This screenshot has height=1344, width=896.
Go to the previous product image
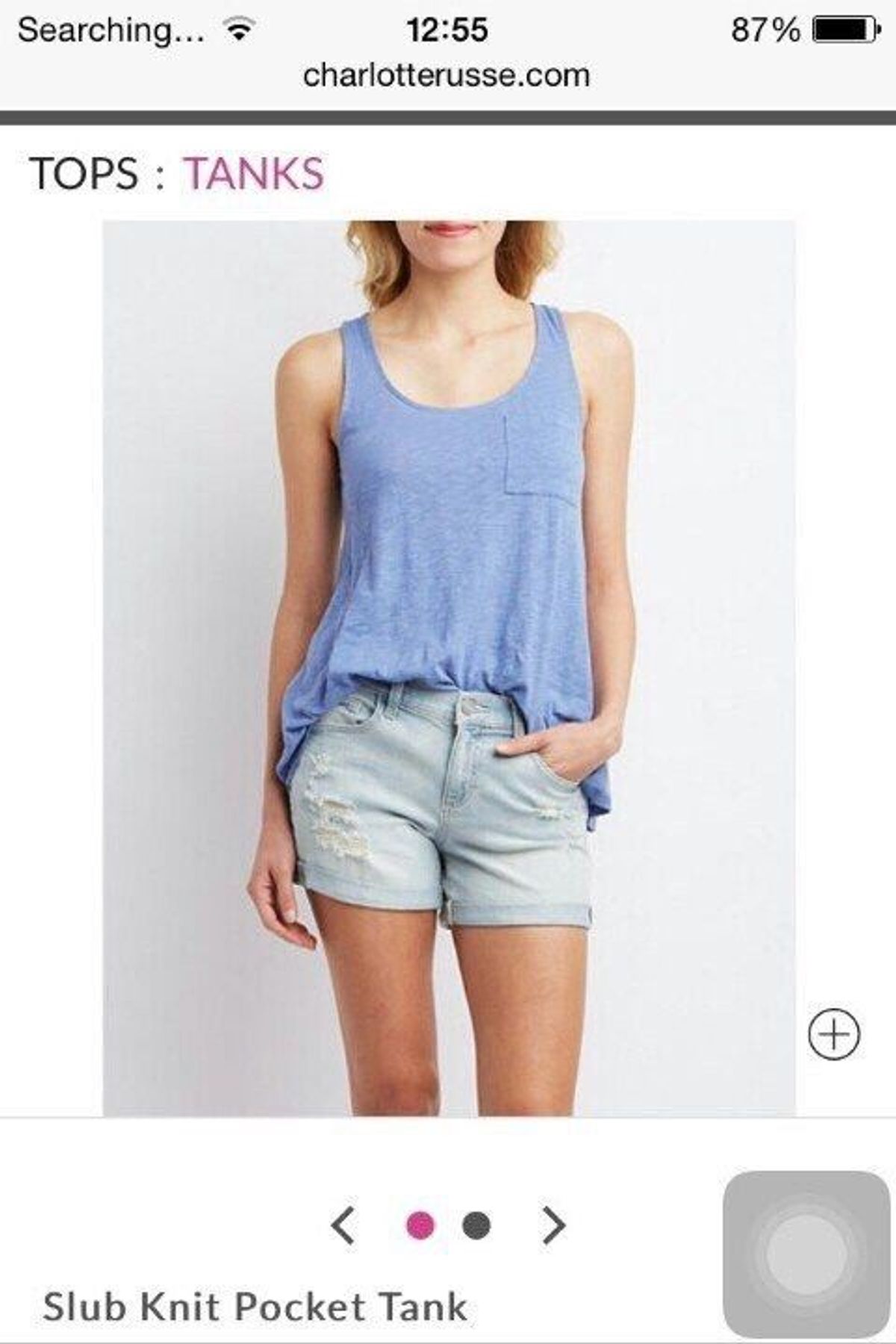(343, 1225)
